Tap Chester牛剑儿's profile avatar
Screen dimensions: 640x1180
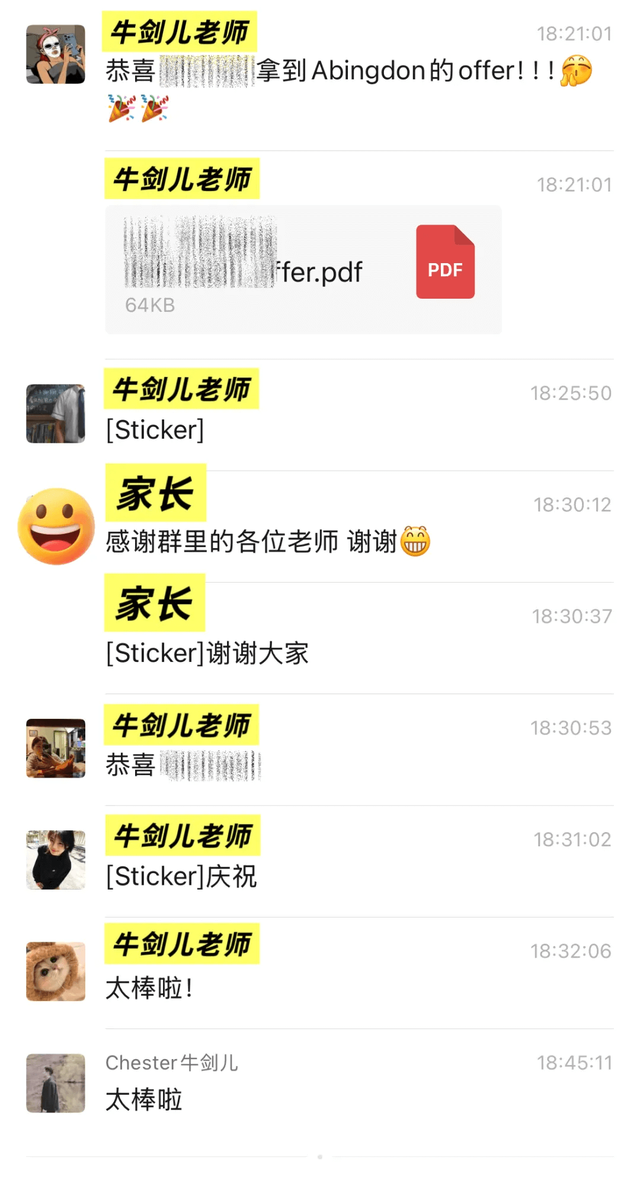coord(56,1083)
